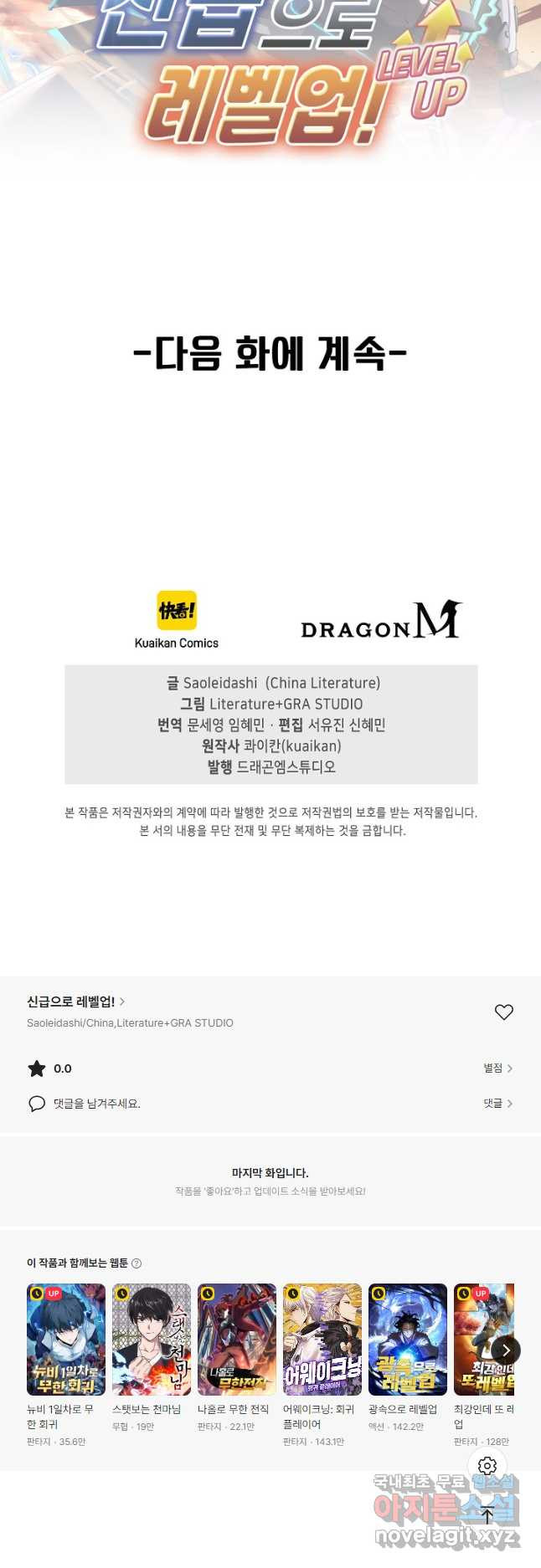541x1568 pixels.
Task: Open the webtoon 스탯보는 천마님
Action: (152, 1340)
